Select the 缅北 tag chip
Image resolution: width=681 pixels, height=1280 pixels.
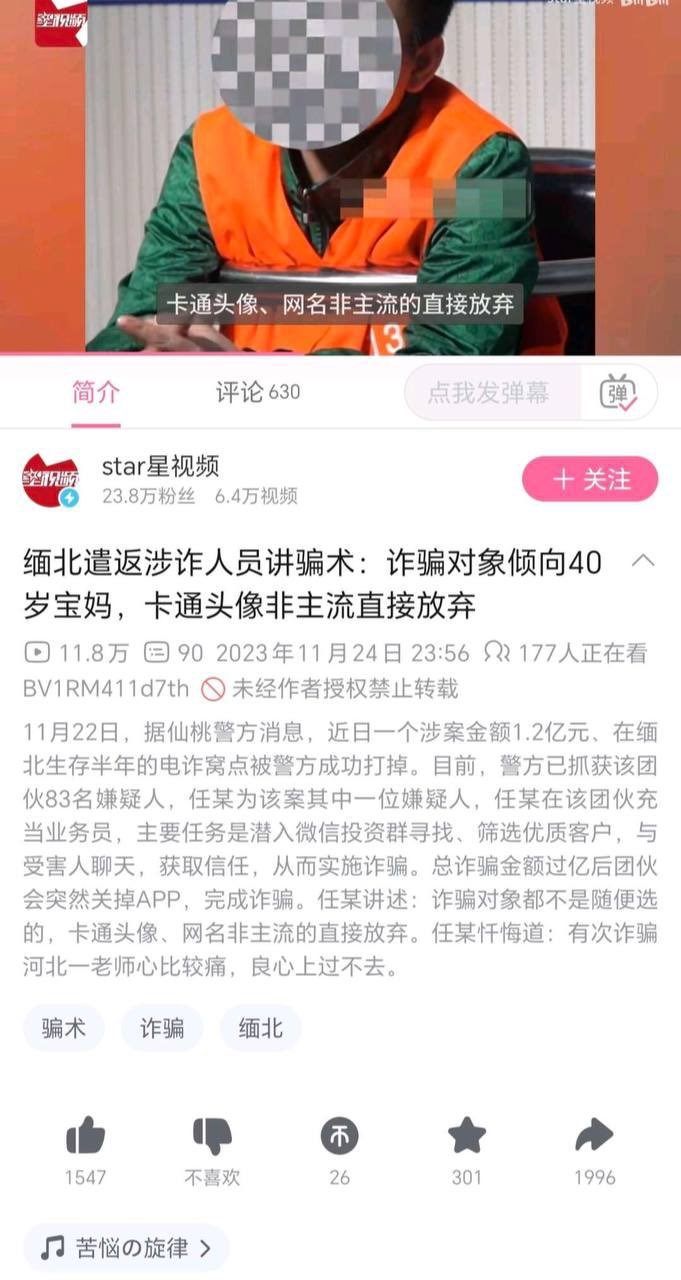(260, 1027)
